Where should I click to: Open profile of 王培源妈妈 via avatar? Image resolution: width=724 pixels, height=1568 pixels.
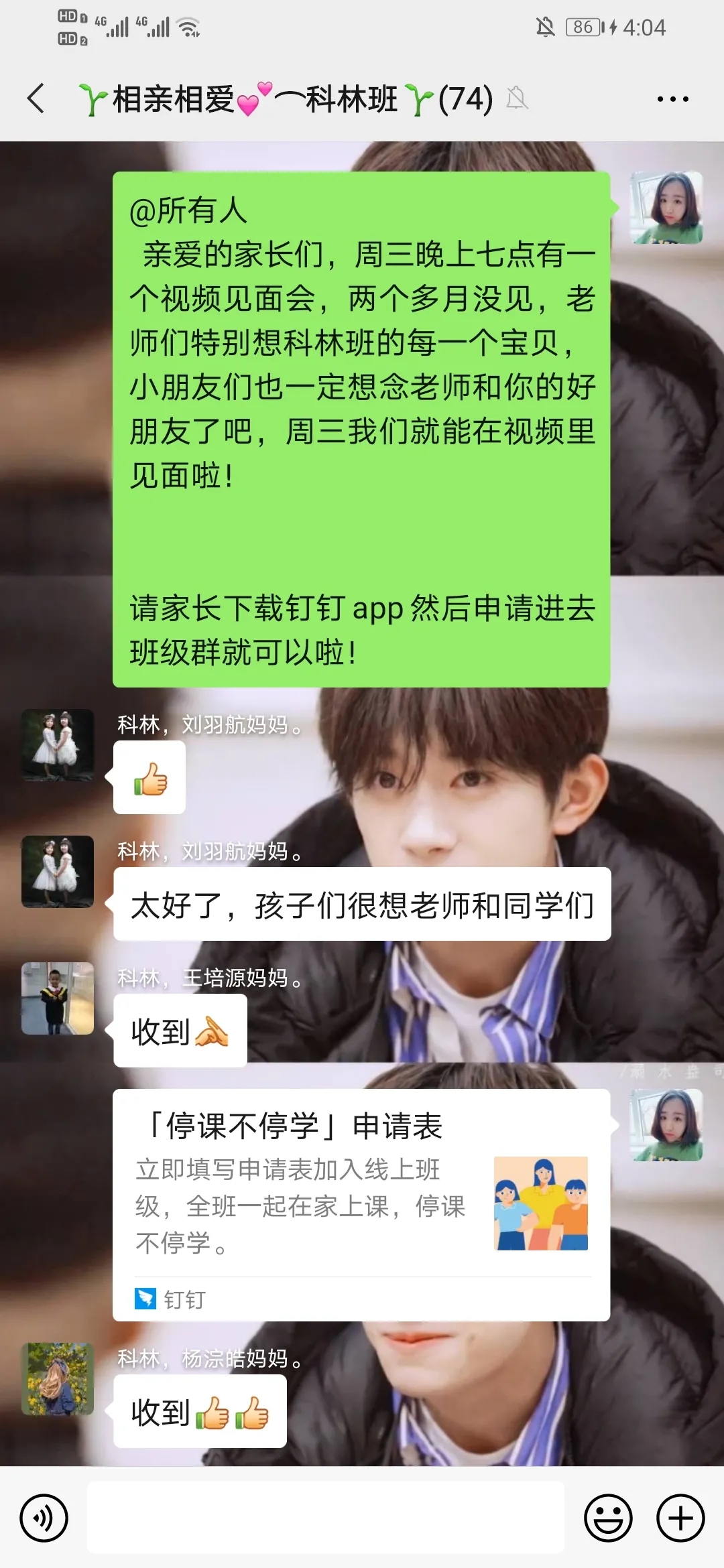point(58,998)
